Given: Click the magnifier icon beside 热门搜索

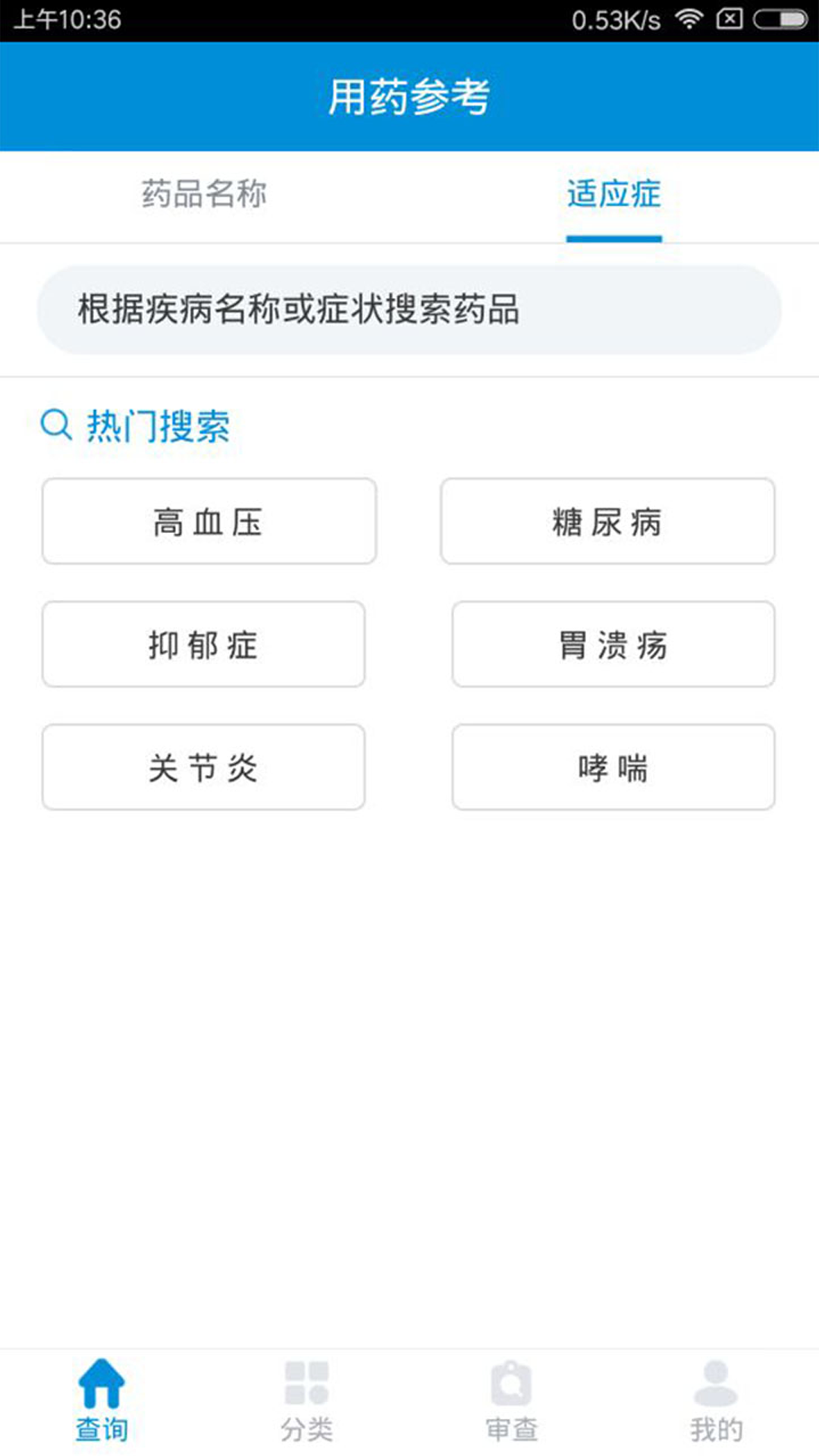Looking at the screenshot, I should [55, 425].
